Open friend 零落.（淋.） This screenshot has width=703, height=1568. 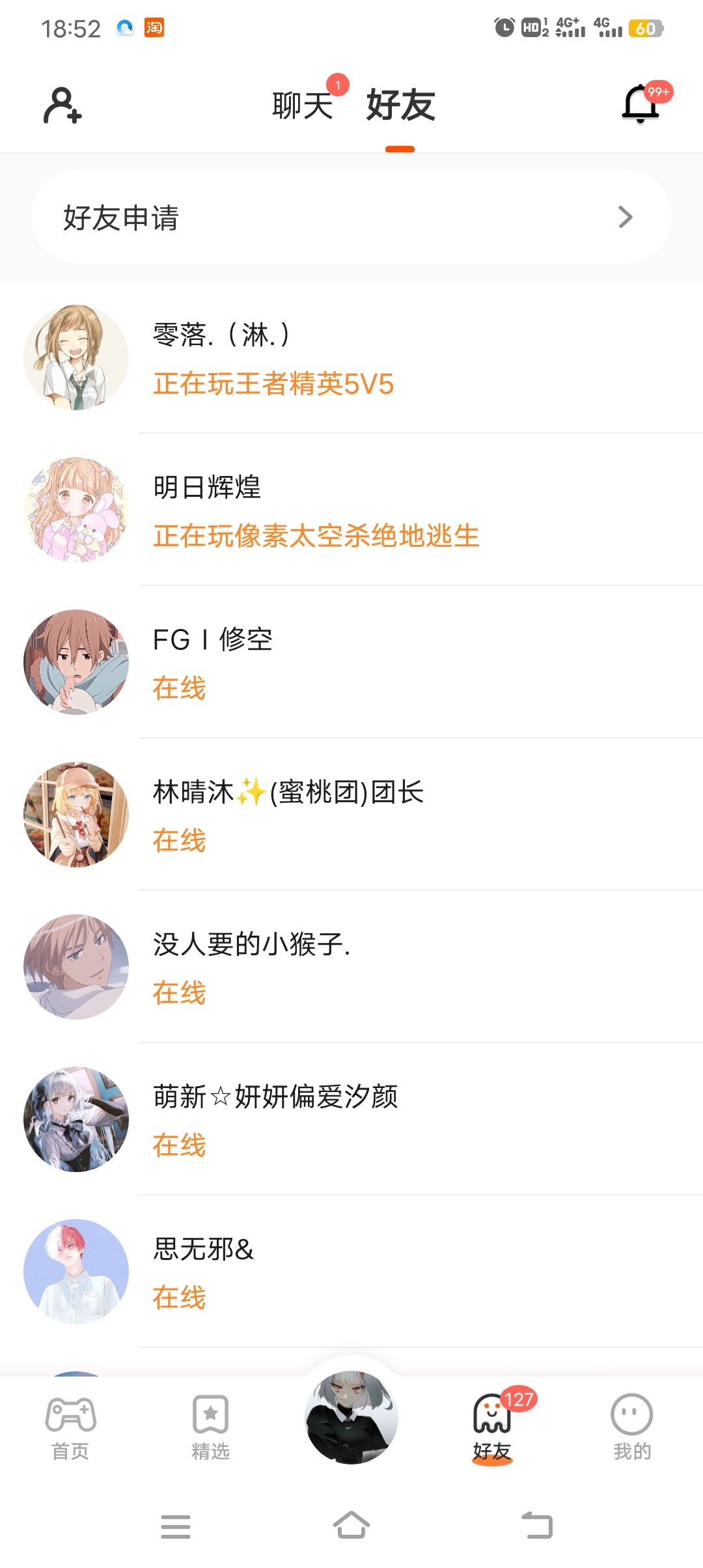351,357
